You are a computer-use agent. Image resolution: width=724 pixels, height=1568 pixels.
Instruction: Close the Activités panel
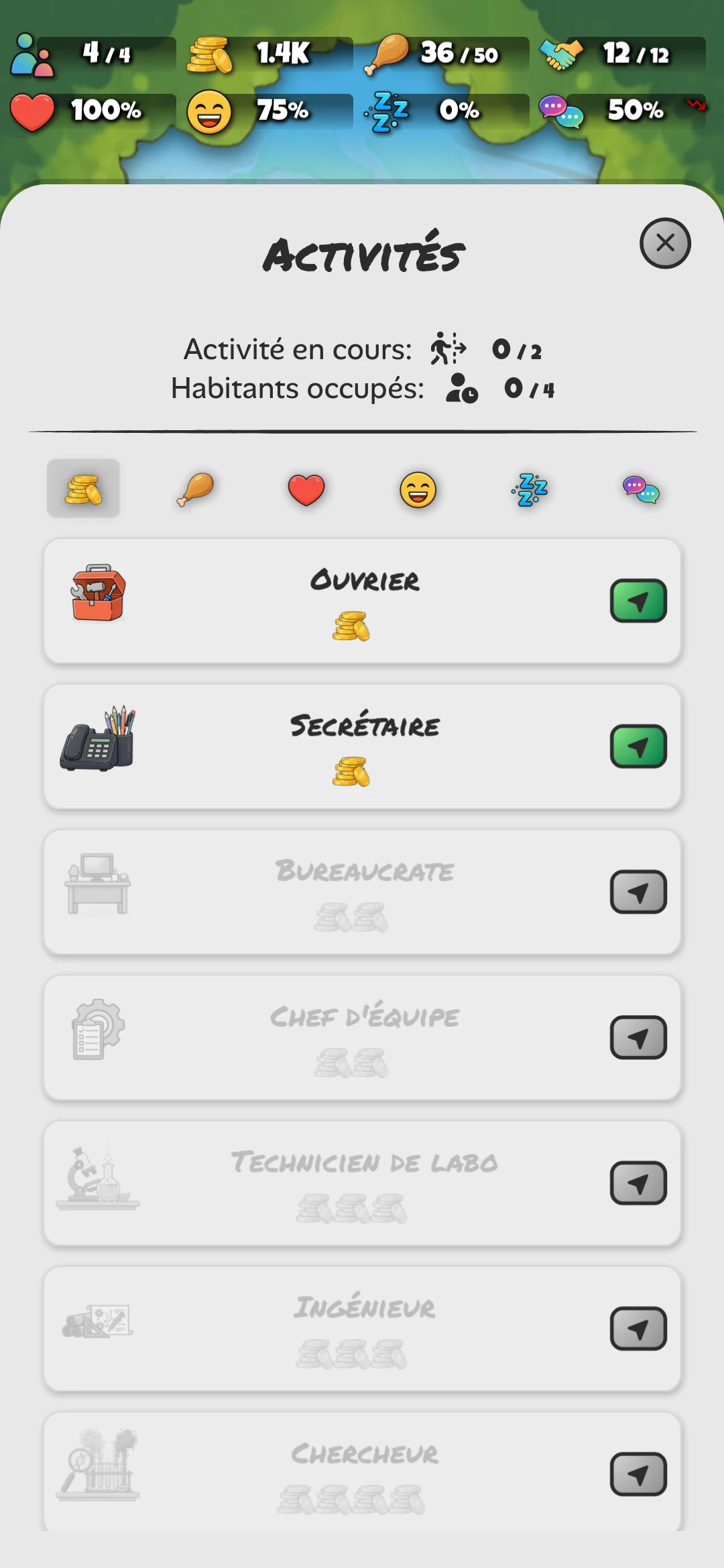[x=664, y=243]
